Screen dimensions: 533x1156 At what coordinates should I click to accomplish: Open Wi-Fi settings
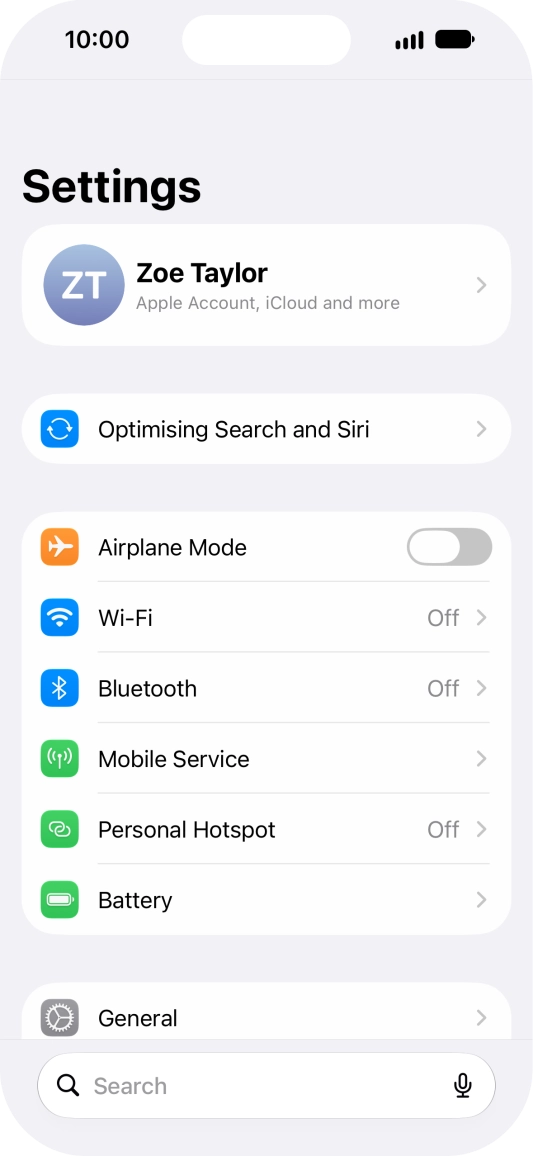click(x=266, y=618)
